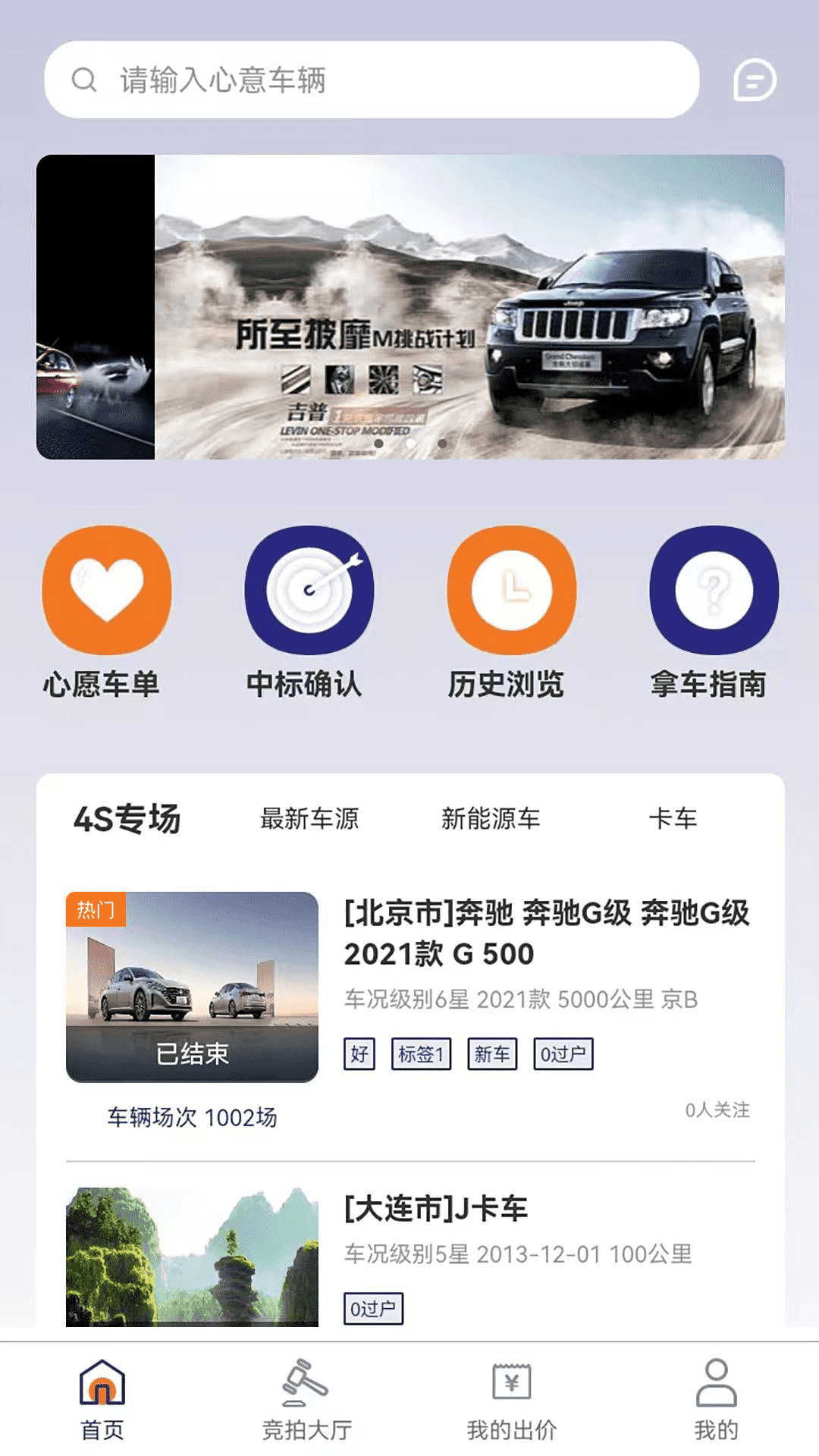Switch to 最新车源 tab
This screenshot has height=1456, width=819.
tap(309, 819)
